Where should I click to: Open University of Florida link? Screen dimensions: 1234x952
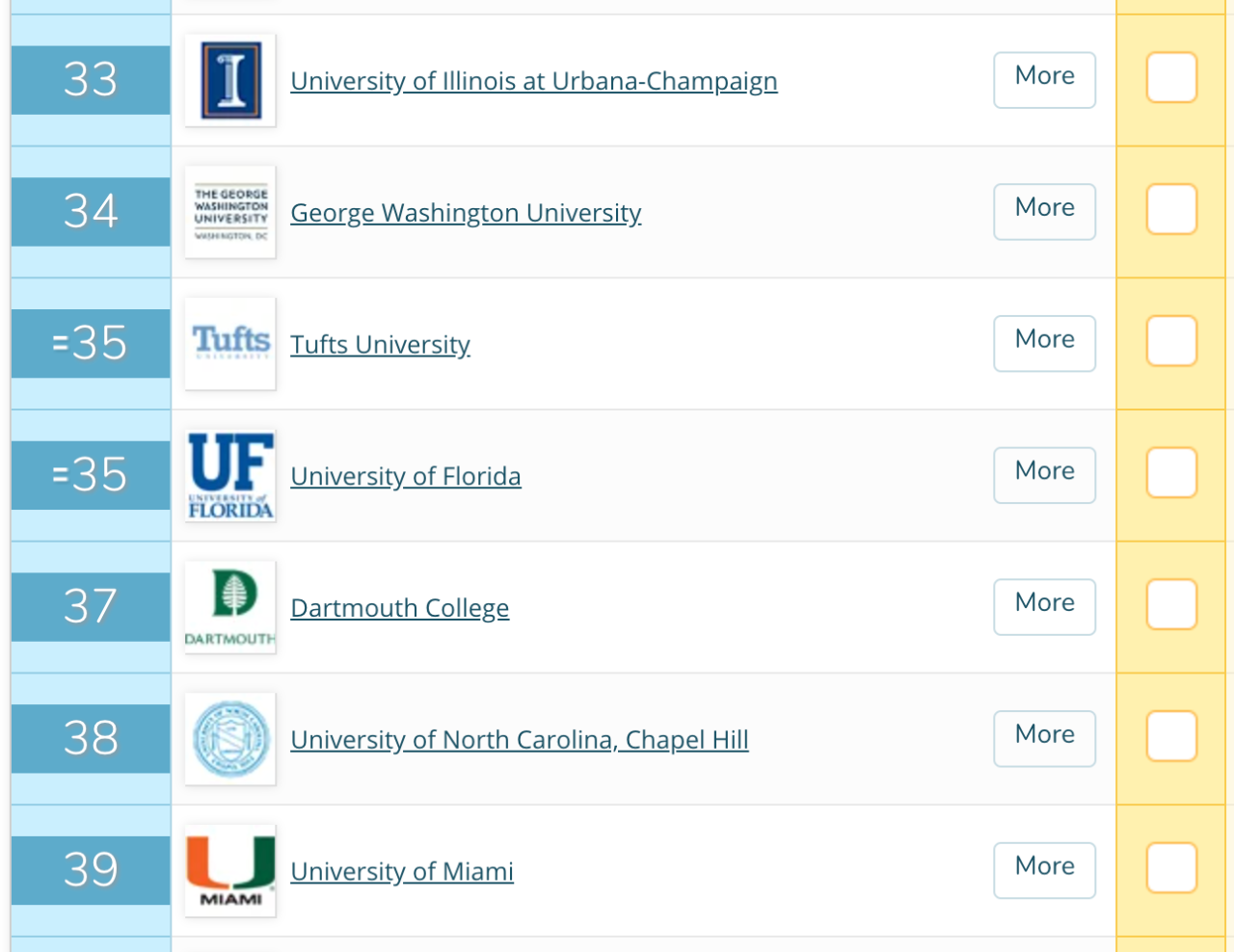tap(405, 477)
